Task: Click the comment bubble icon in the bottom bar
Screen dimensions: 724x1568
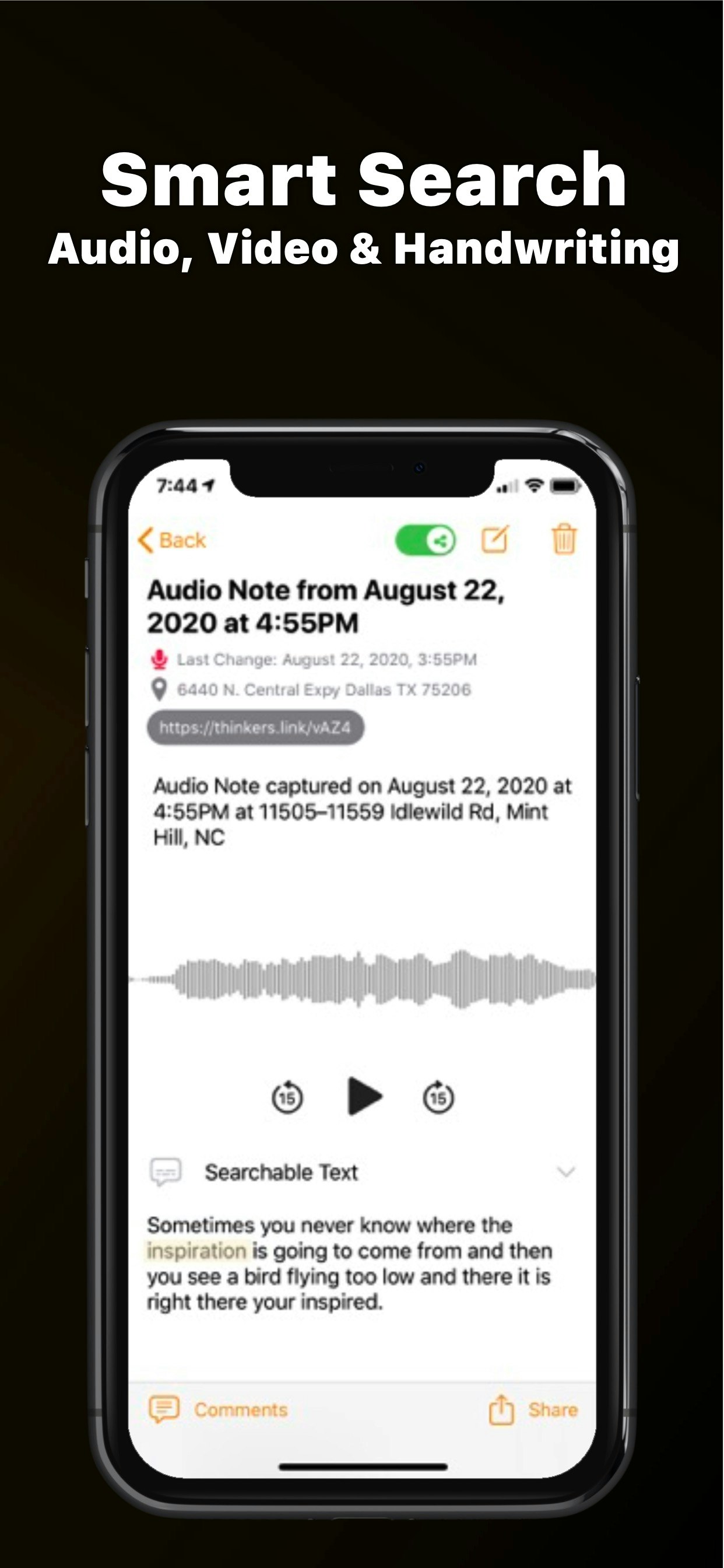Action: coord(163,1409)
